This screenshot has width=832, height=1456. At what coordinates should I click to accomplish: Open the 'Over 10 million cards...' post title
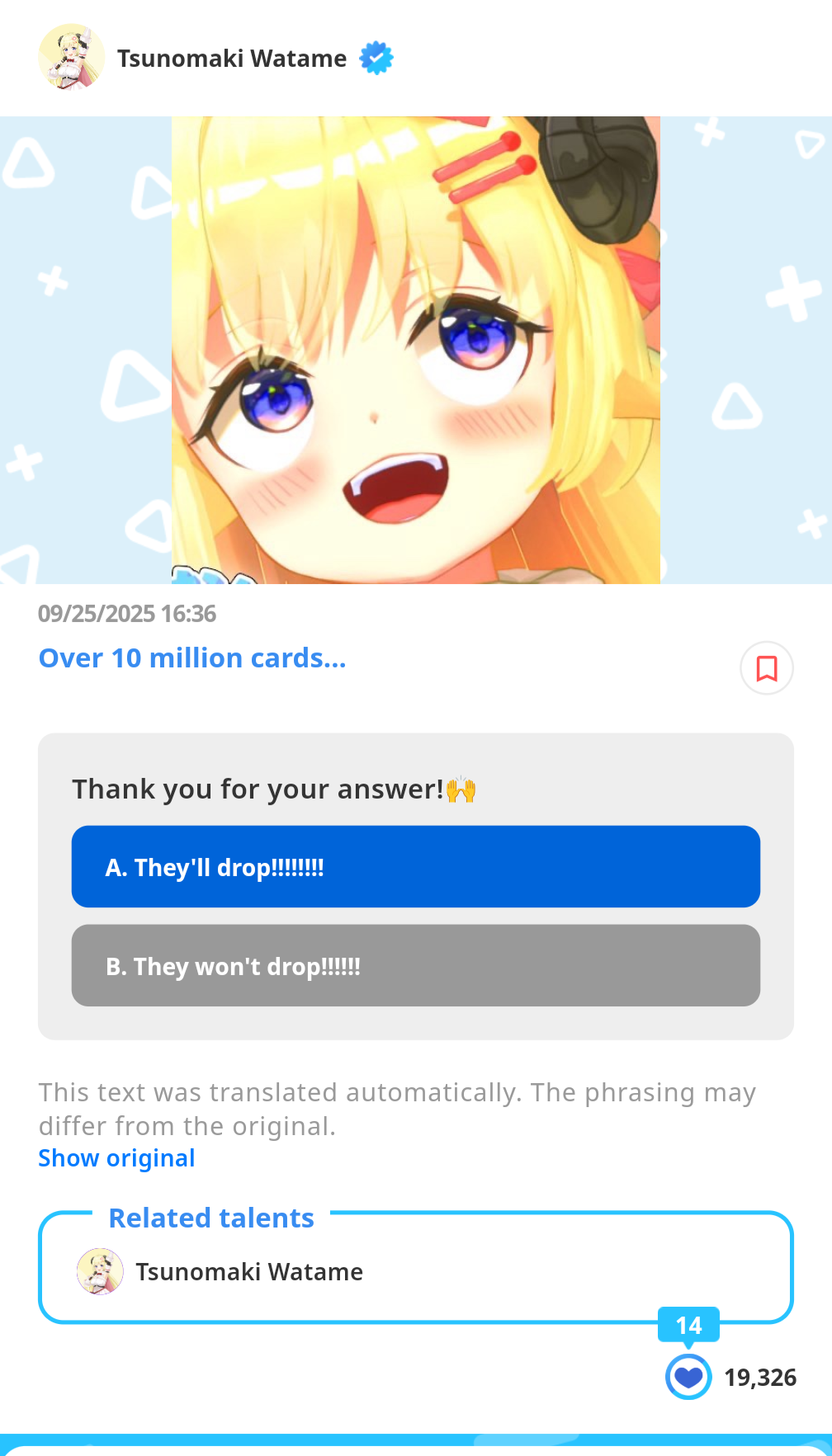point(192,658)
